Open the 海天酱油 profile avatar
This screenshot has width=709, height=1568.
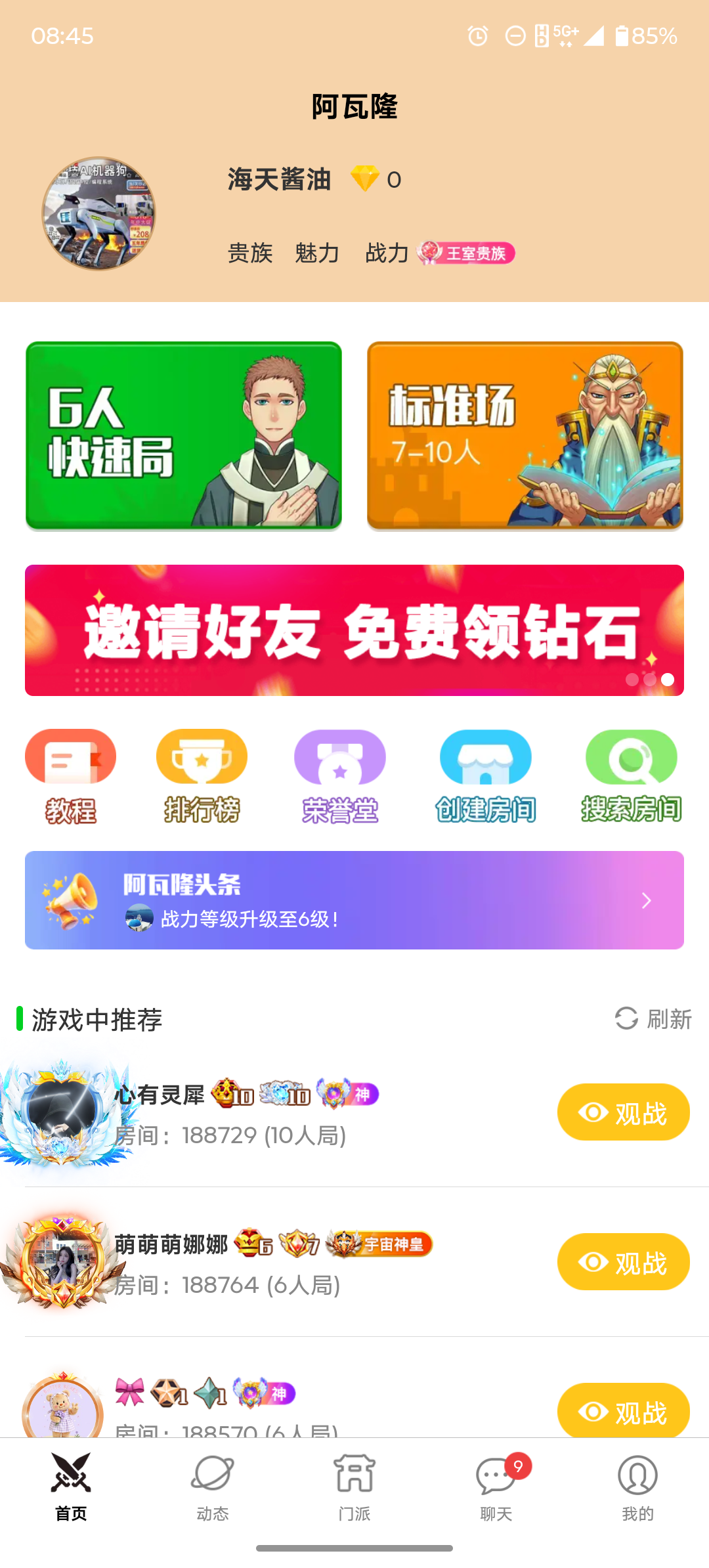[x=98, y=213]
